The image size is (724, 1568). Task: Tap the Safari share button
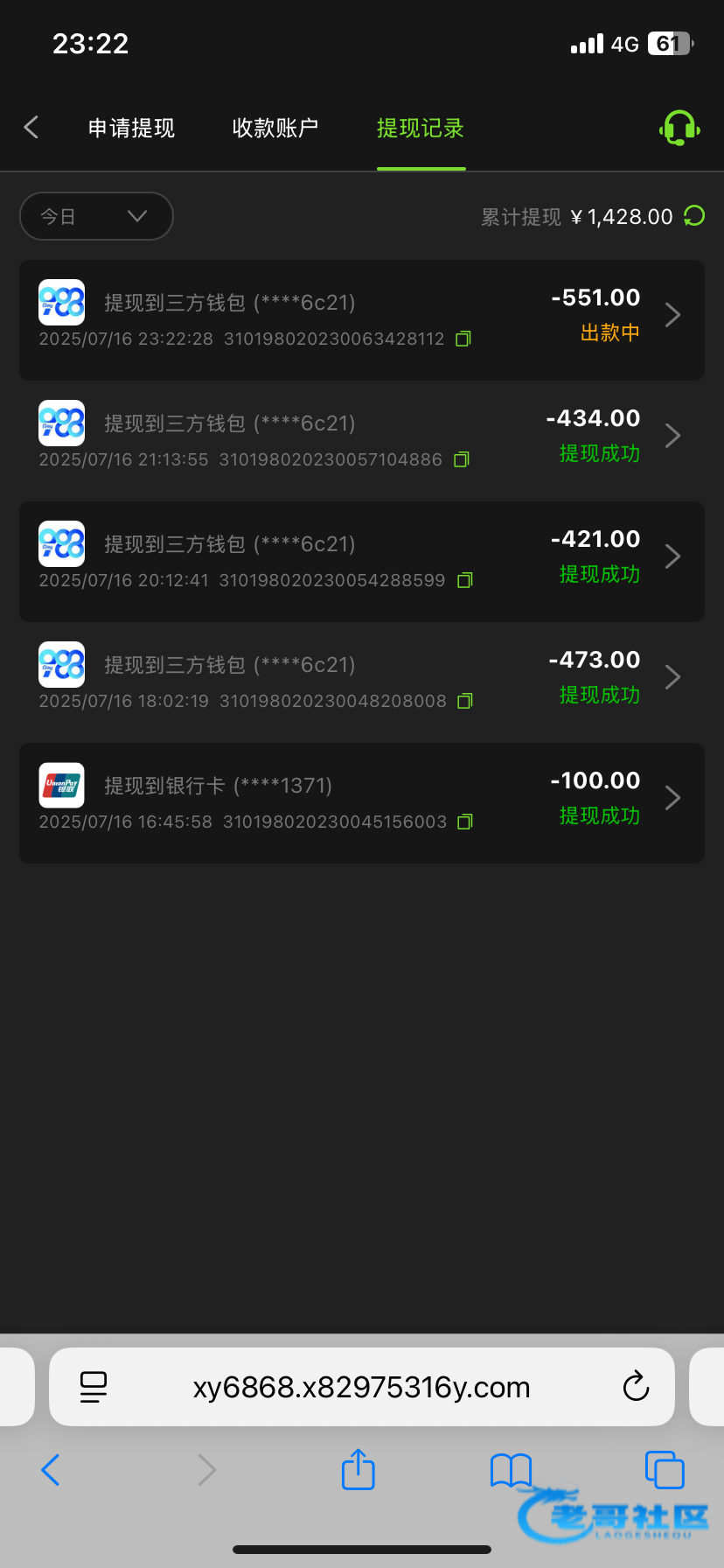(x=358, y=1469)
